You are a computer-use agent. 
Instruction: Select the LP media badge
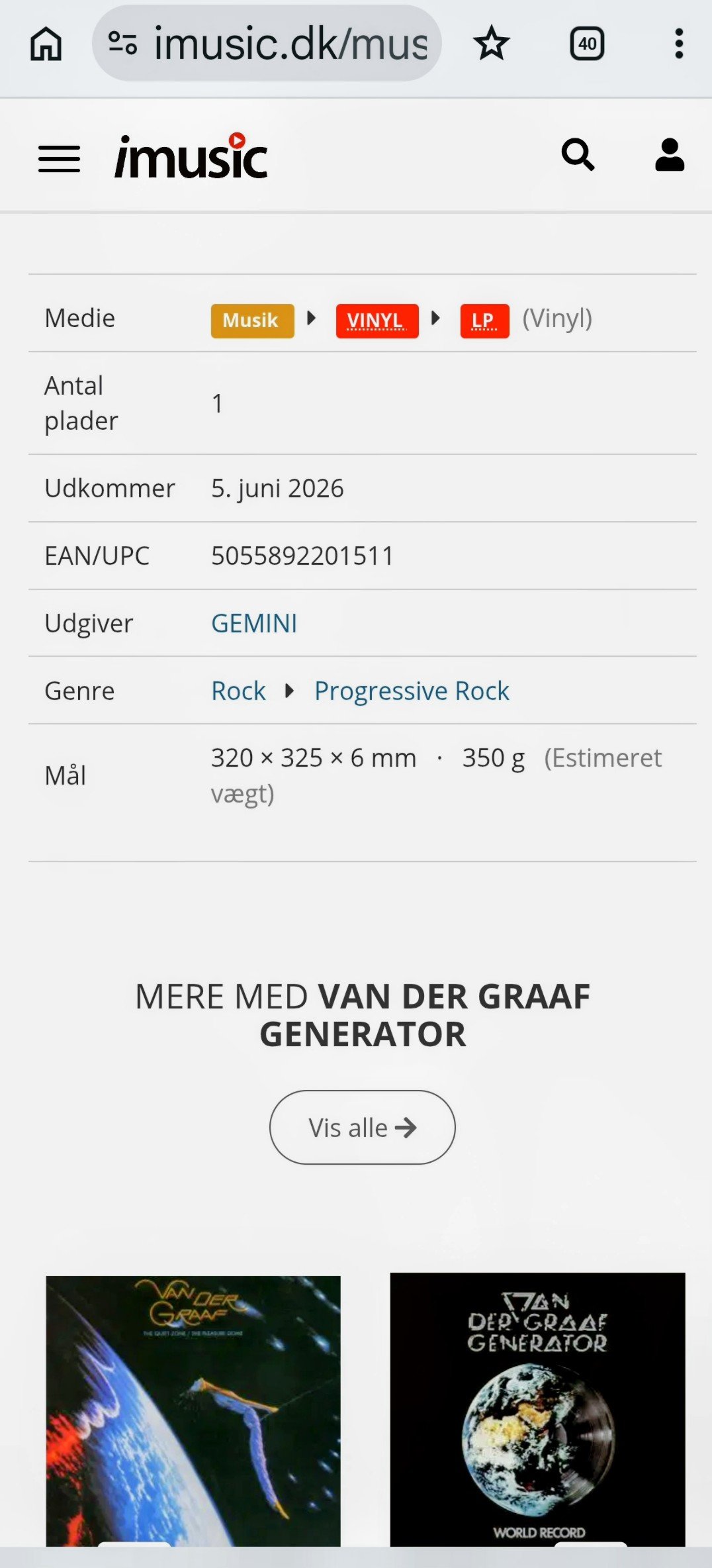point(484,320)
